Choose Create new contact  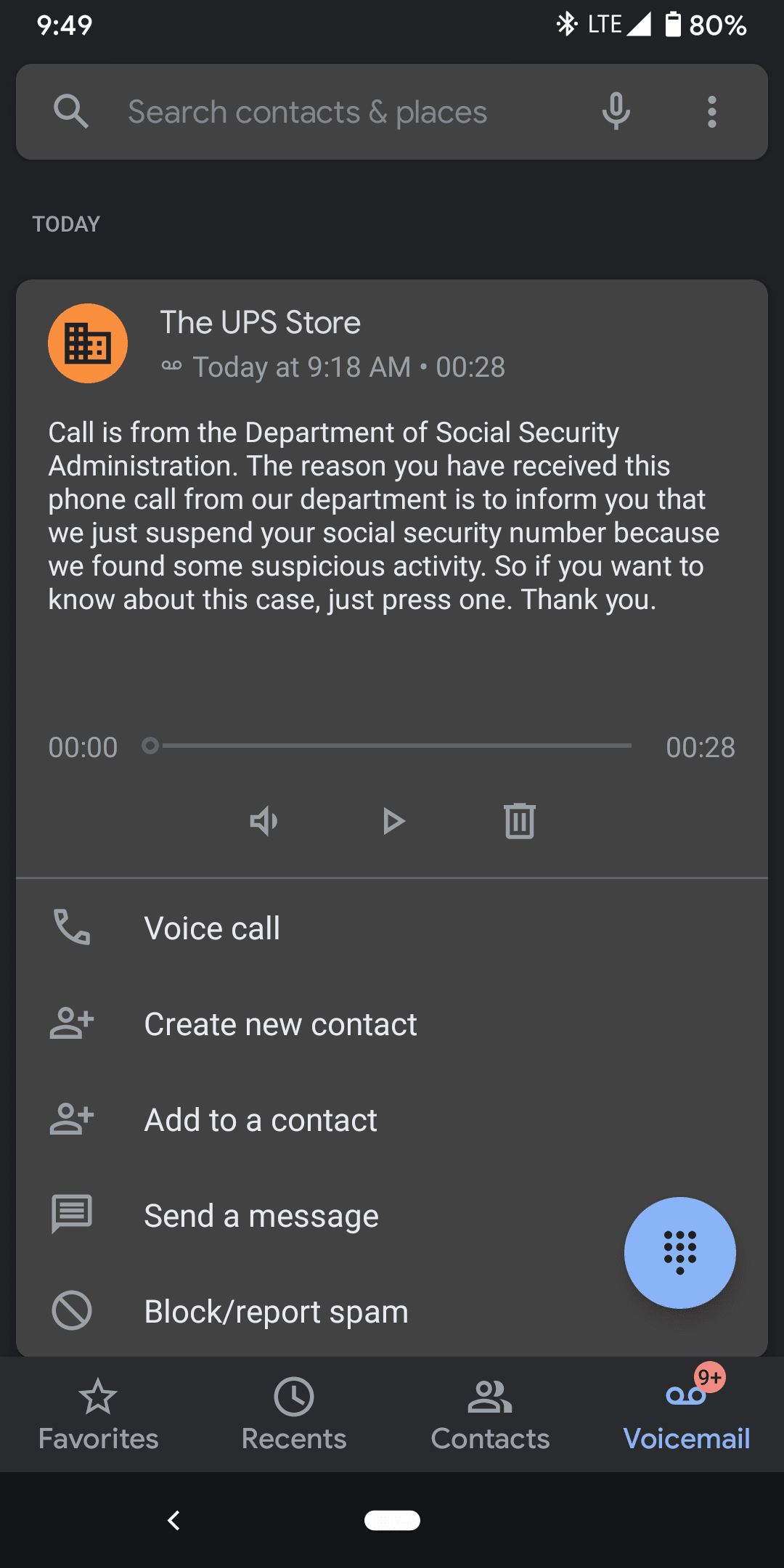pyautogui.click(x=280, y=1024)
